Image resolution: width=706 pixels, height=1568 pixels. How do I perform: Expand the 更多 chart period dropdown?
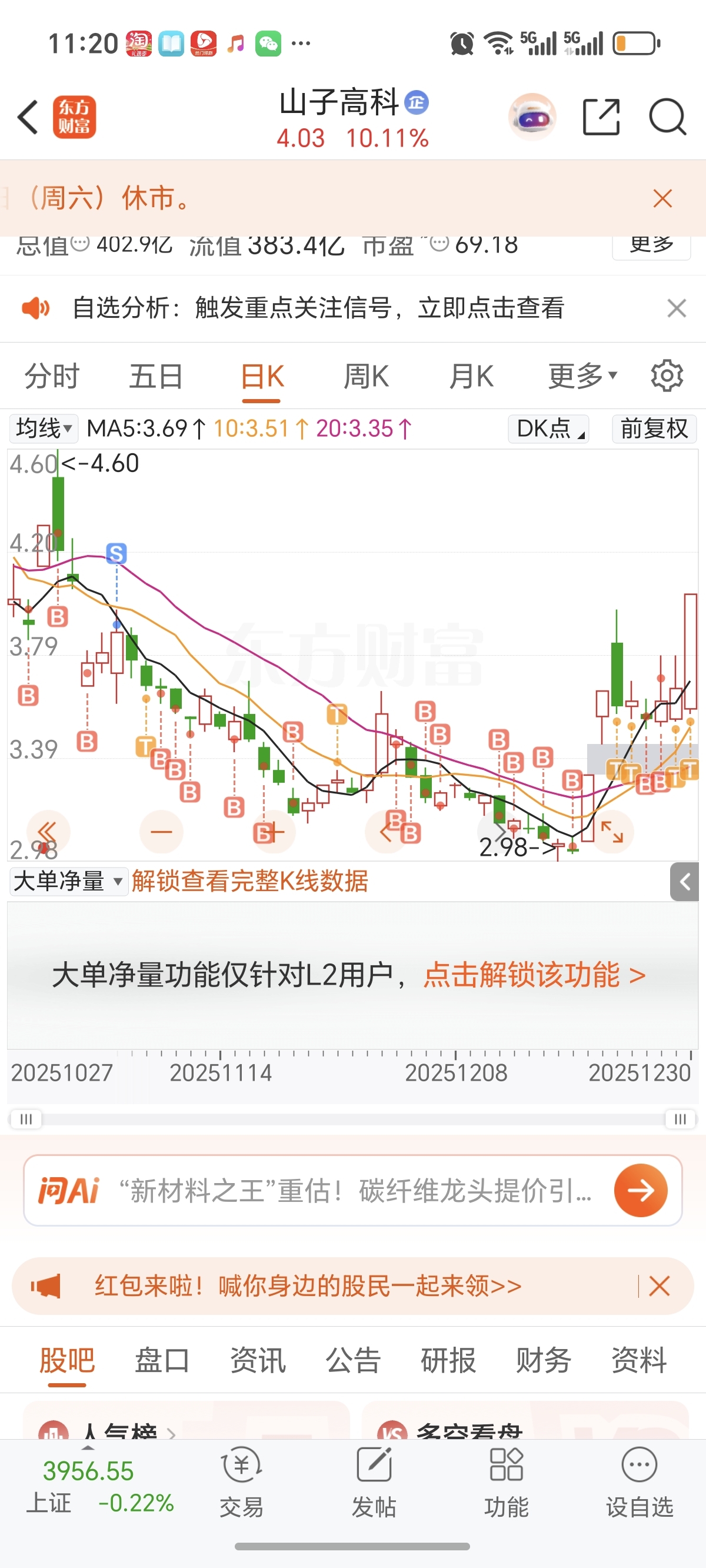[582, 376]
